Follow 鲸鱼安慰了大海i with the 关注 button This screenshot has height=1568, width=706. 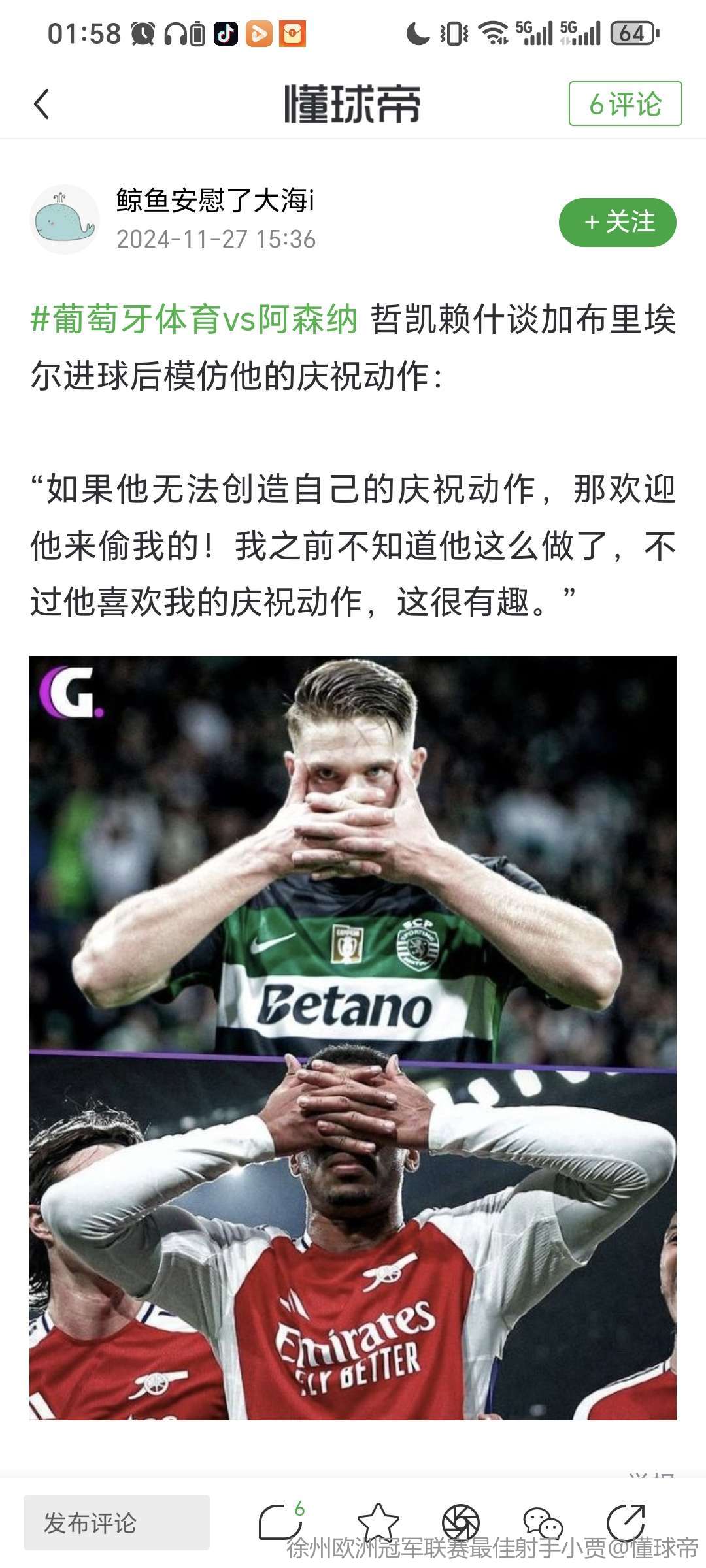617,222
